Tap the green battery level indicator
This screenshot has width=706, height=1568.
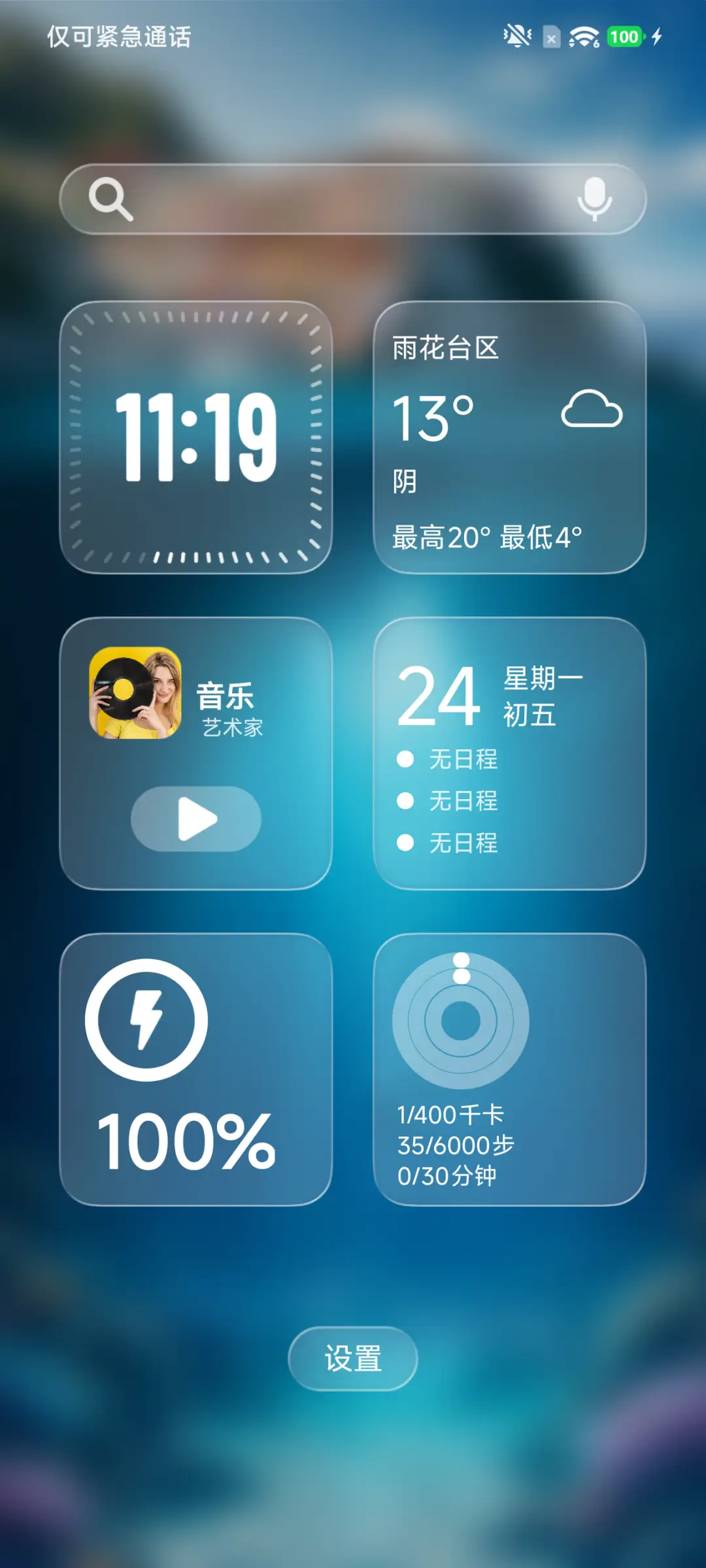pyautogui.click(x=624, y=37)
